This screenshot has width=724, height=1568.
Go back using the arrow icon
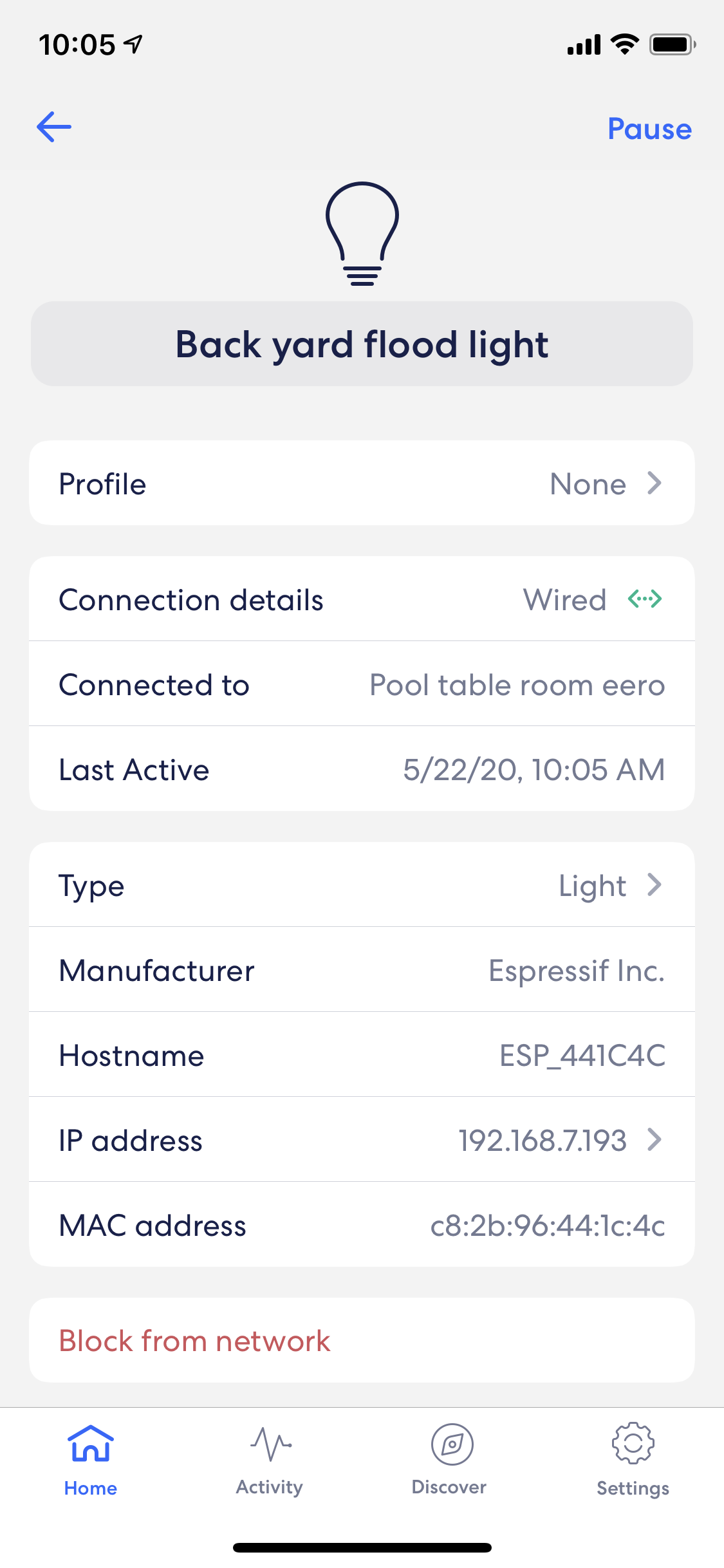(x=54, y=127)
